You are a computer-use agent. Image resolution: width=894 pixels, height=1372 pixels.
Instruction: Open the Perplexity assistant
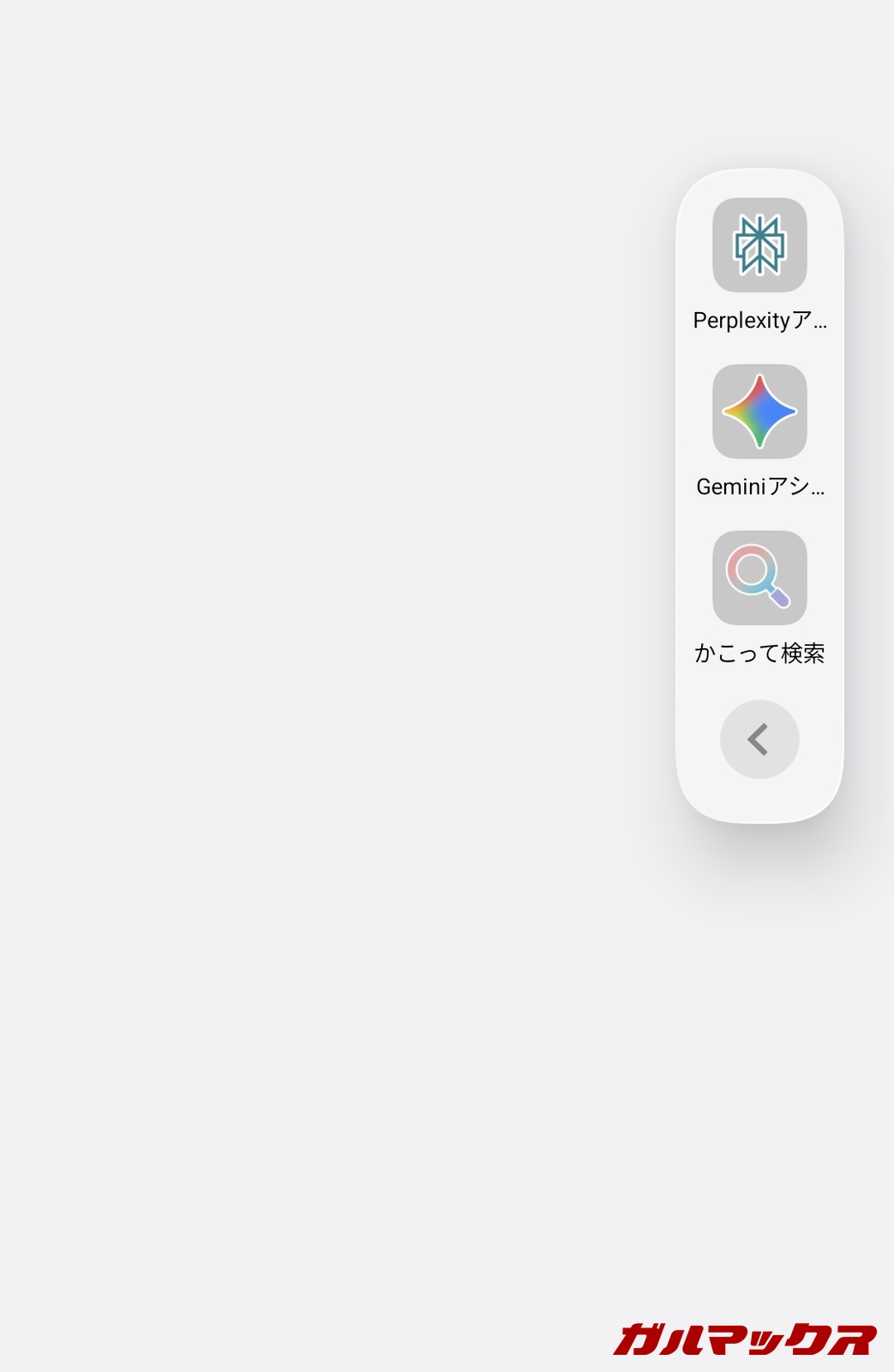(759, 245)
